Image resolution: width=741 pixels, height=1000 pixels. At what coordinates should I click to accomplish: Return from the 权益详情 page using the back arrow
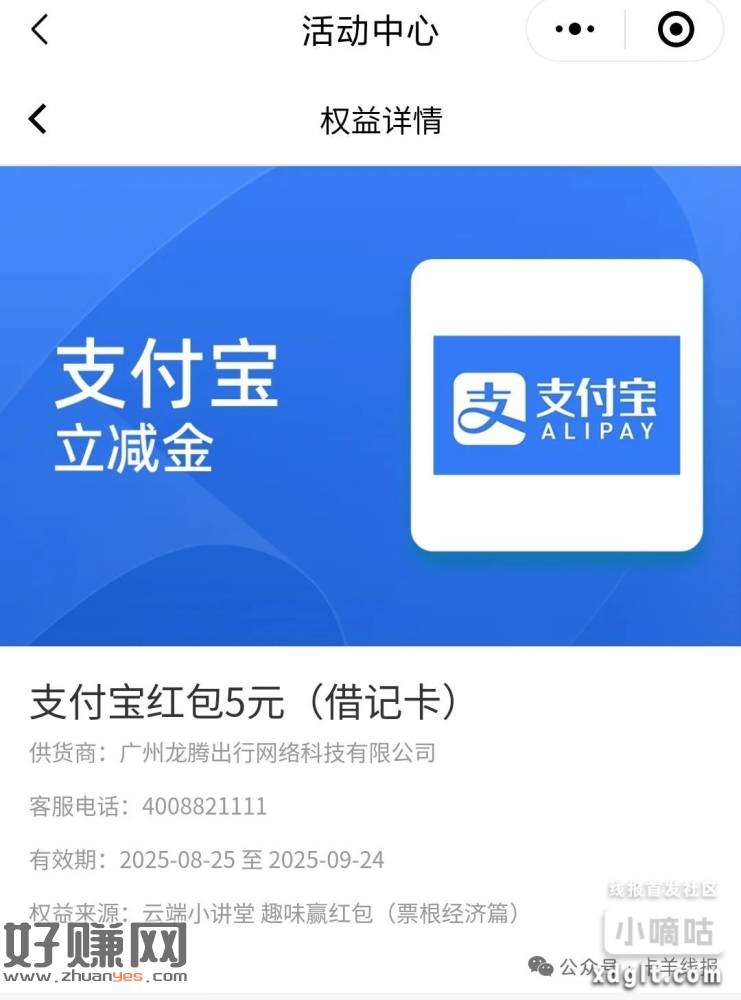coord(37,120)
